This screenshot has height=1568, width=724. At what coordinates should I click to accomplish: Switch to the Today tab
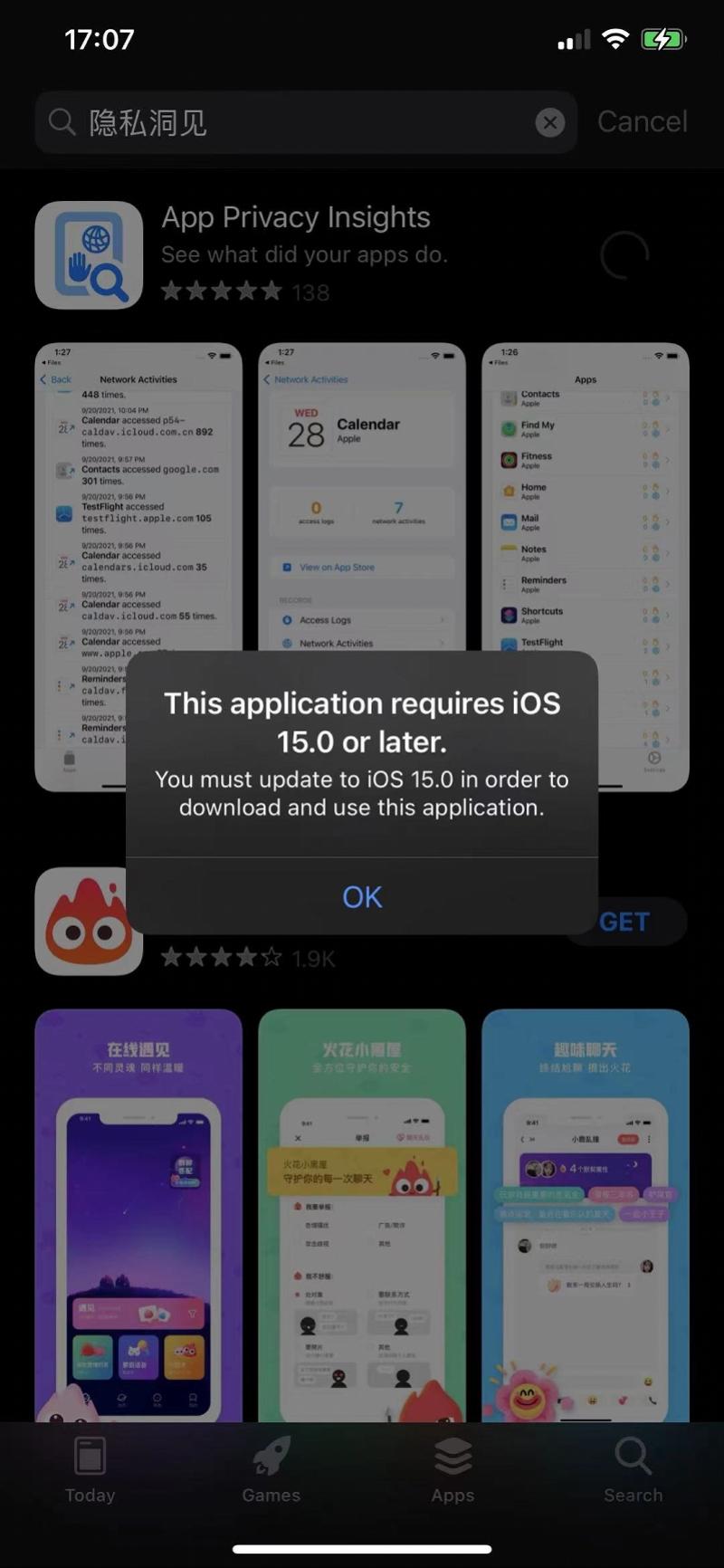(90, 1470)
